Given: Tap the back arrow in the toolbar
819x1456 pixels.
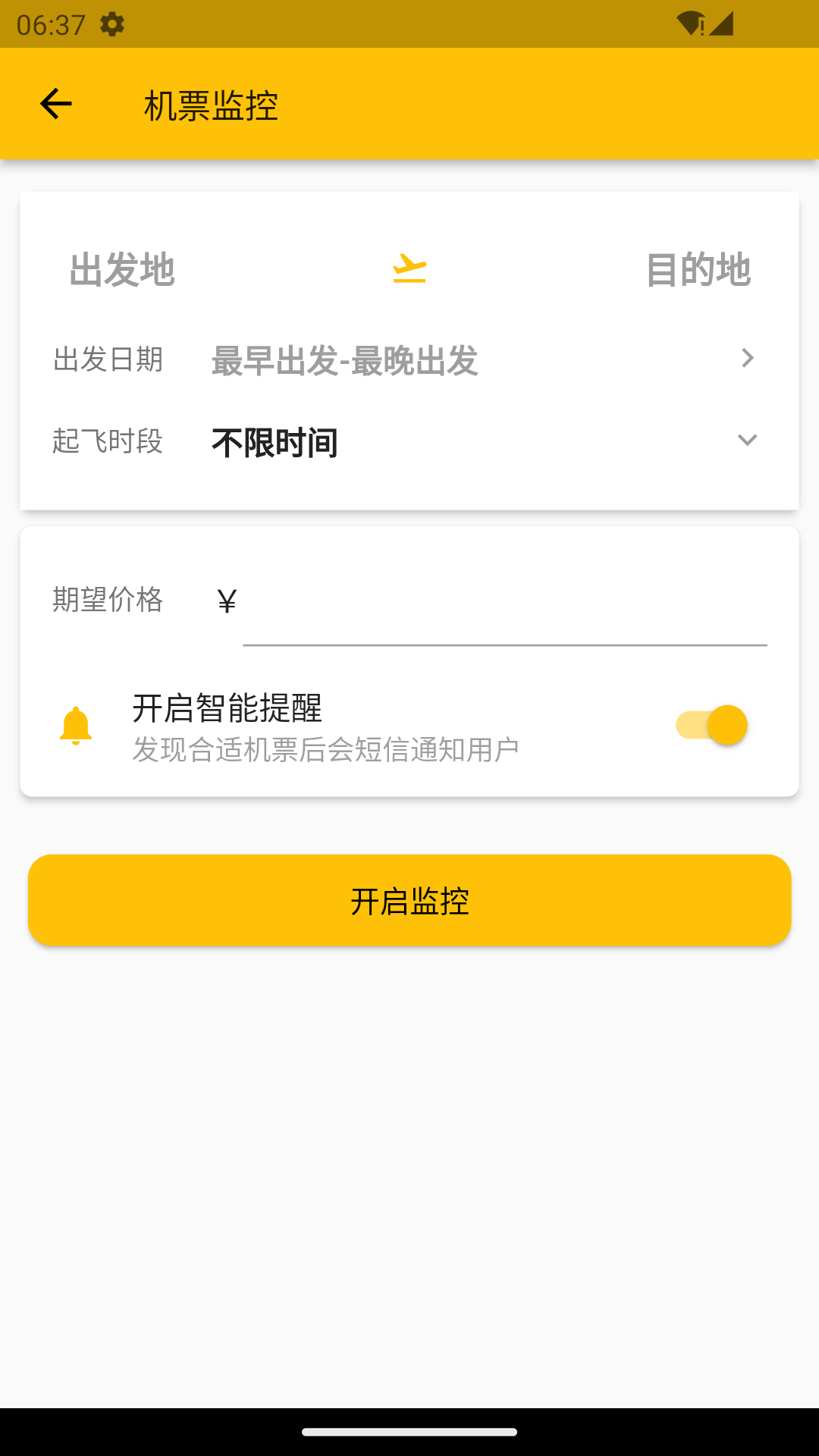Looking at the screenshot, I should [x=55, y=102].
